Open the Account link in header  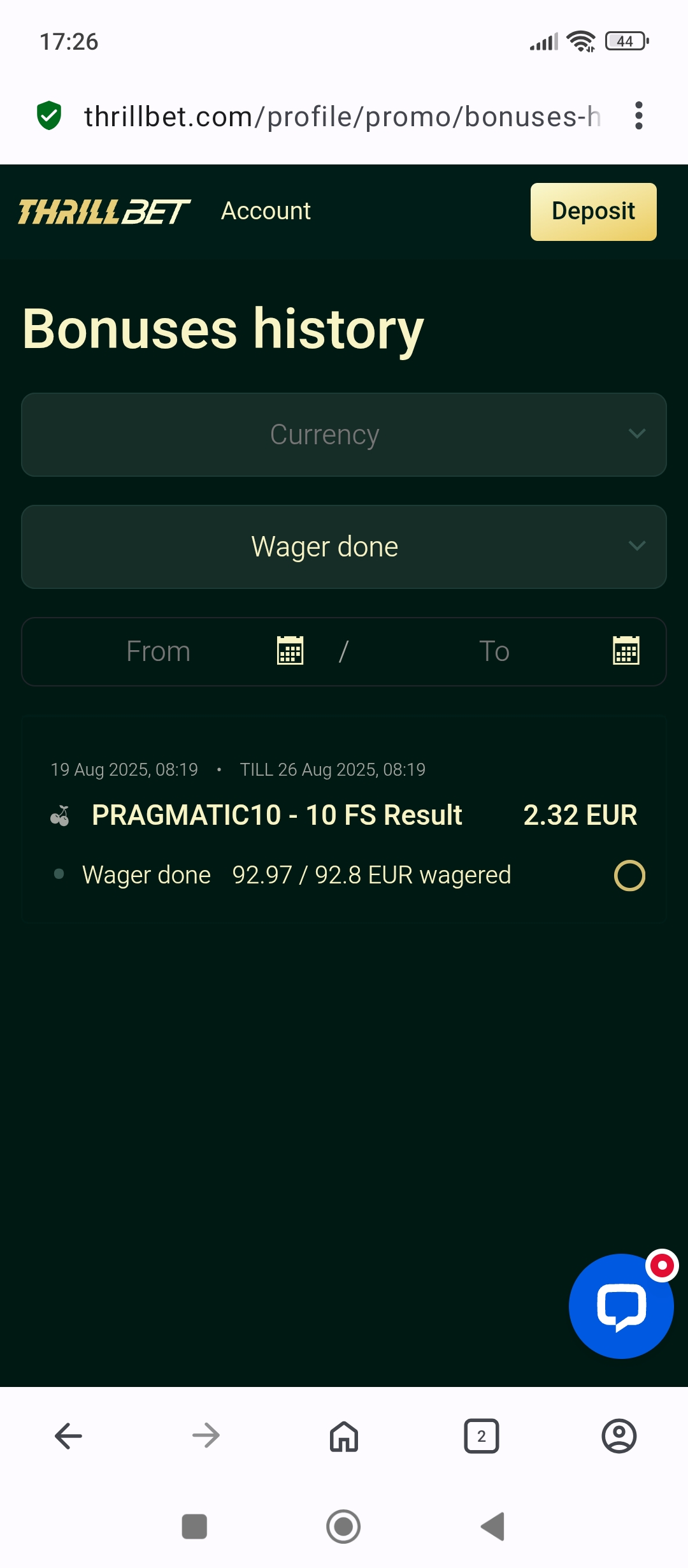point(266,211)
